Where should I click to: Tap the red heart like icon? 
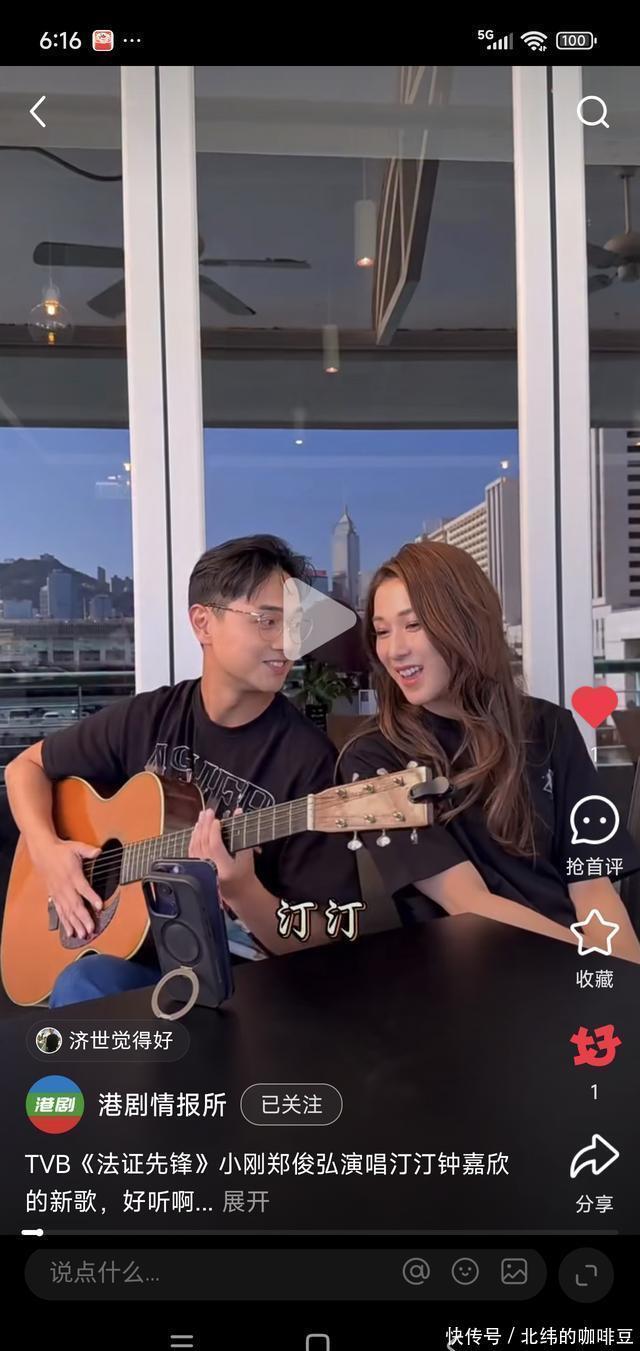coord(594,707)
